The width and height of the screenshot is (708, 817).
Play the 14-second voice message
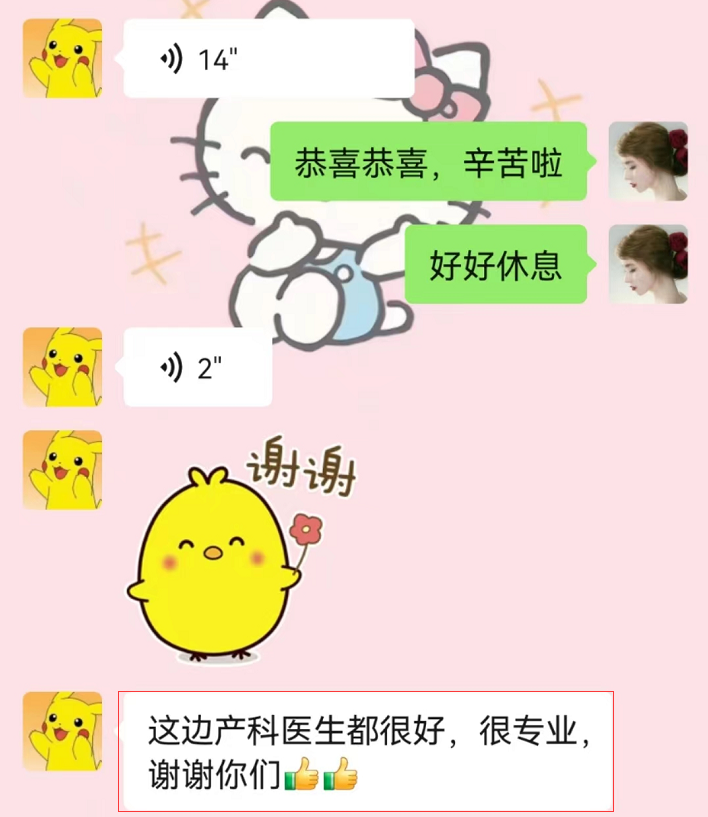(x=268, y=59)
